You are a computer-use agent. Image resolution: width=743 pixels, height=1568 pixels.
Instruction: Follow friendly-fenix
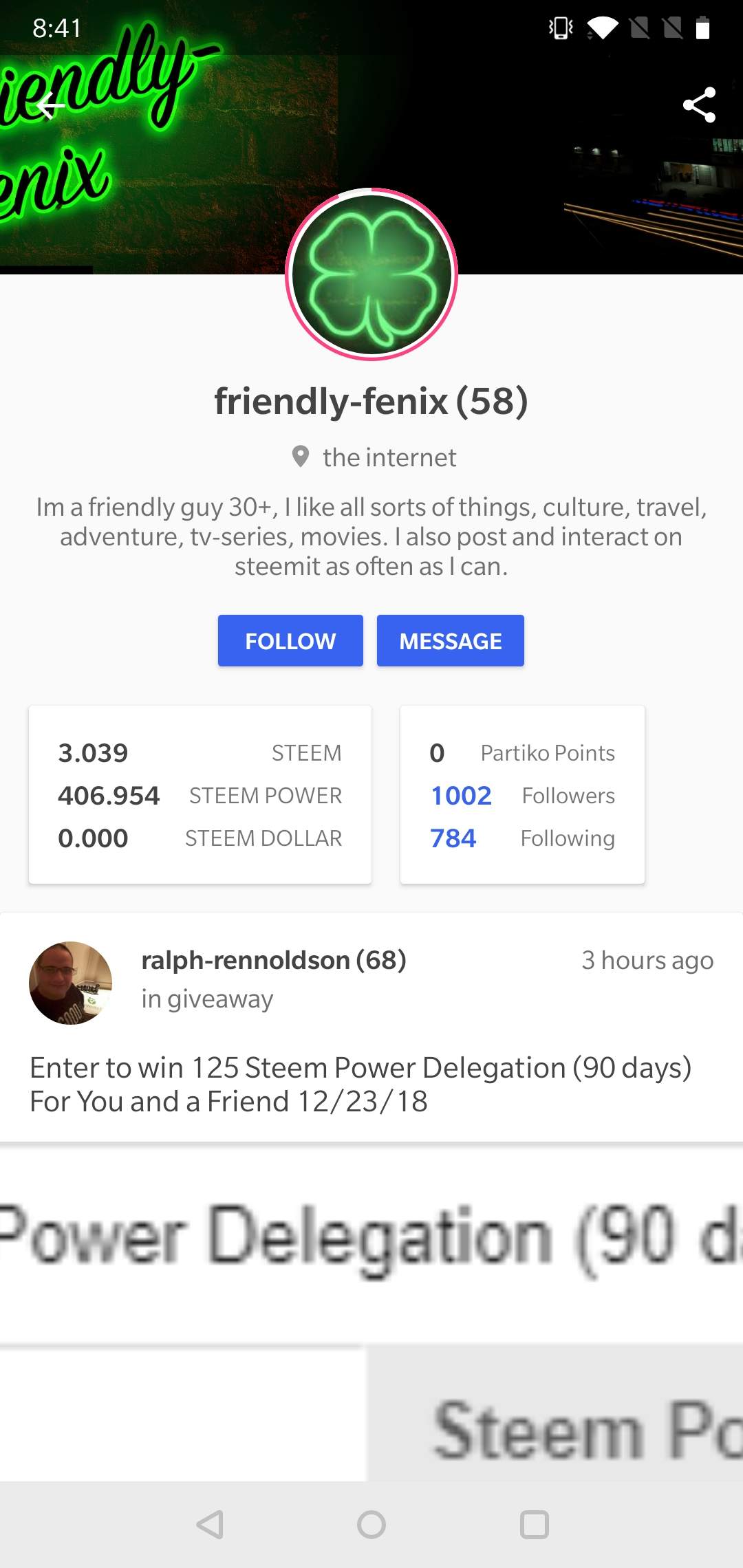[x=290, y=641]
